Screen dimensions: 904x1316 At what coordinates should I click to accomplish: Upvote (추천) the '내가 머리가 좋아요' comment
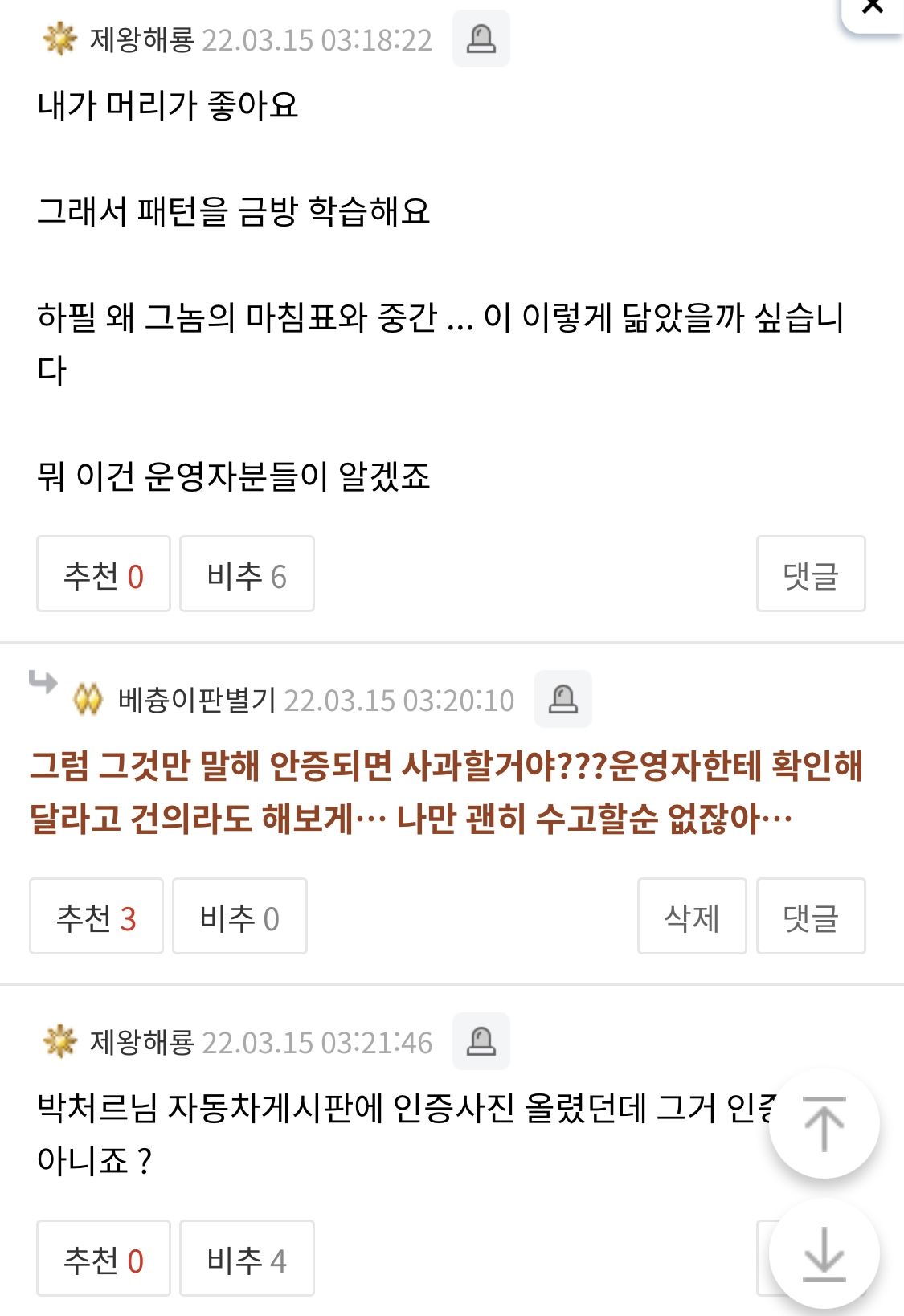104,574
